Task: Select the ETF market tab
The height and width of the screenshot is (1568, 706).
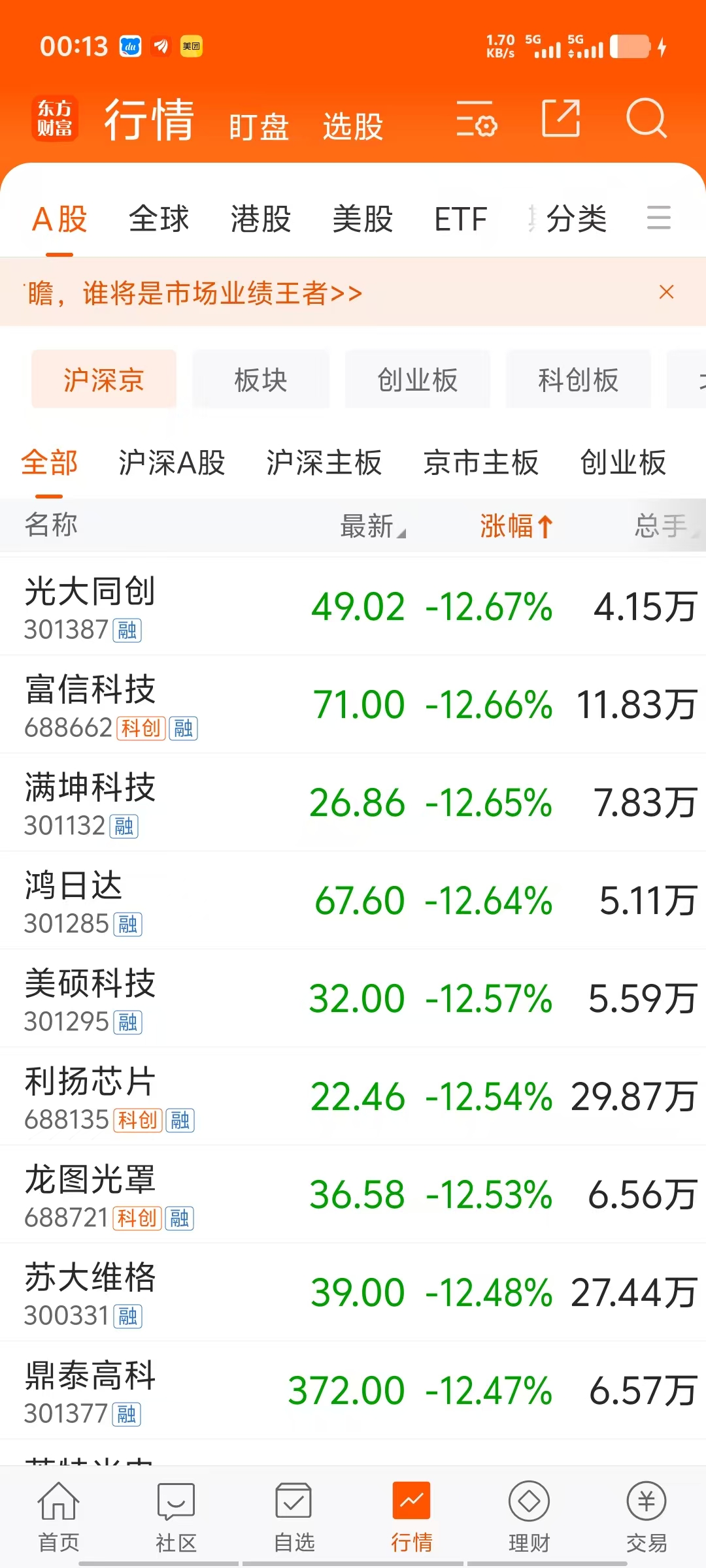Action: coord(461,219)
